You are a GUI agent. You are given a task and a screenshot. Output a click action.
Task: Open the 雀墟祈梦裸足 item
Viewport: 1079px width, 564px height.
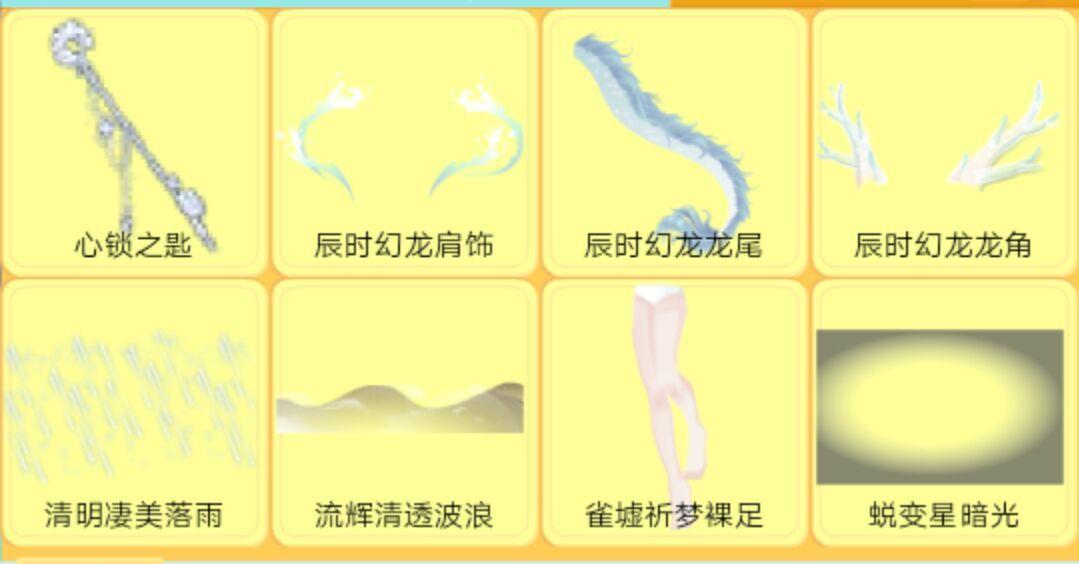[x=674, y=412]
